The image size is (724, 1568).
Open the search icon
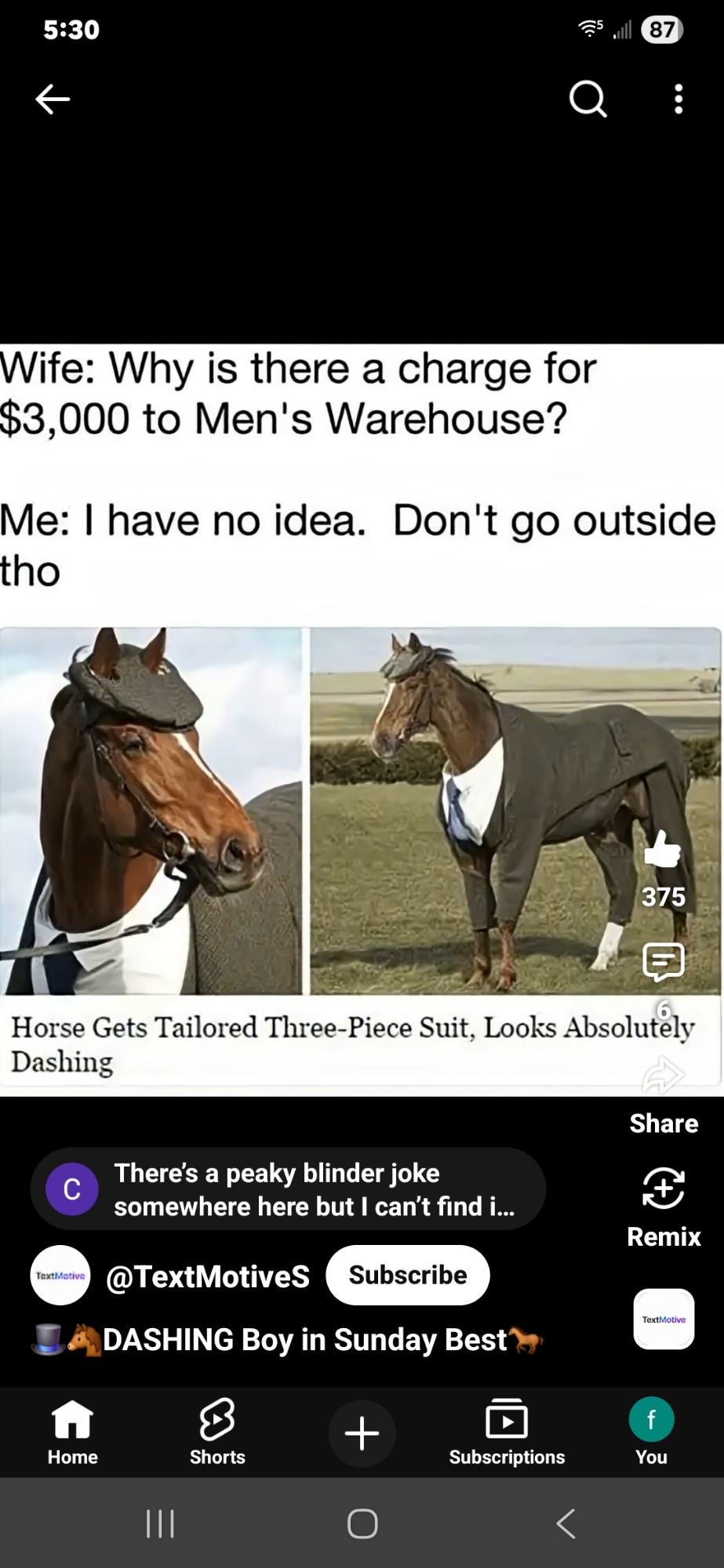coord(588,99)
